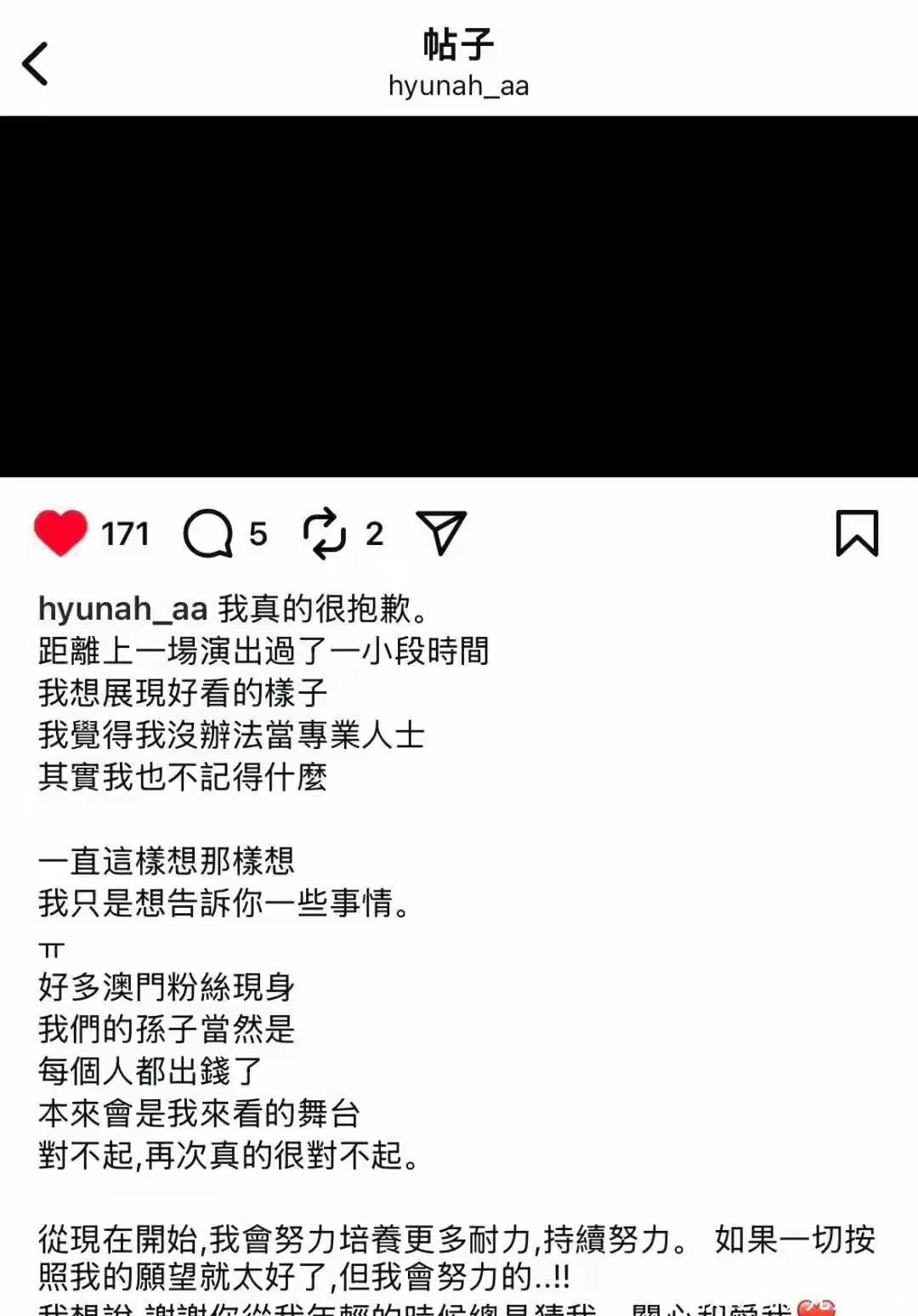Open hyunah_aa profile from the caption

tap(123, 609)
